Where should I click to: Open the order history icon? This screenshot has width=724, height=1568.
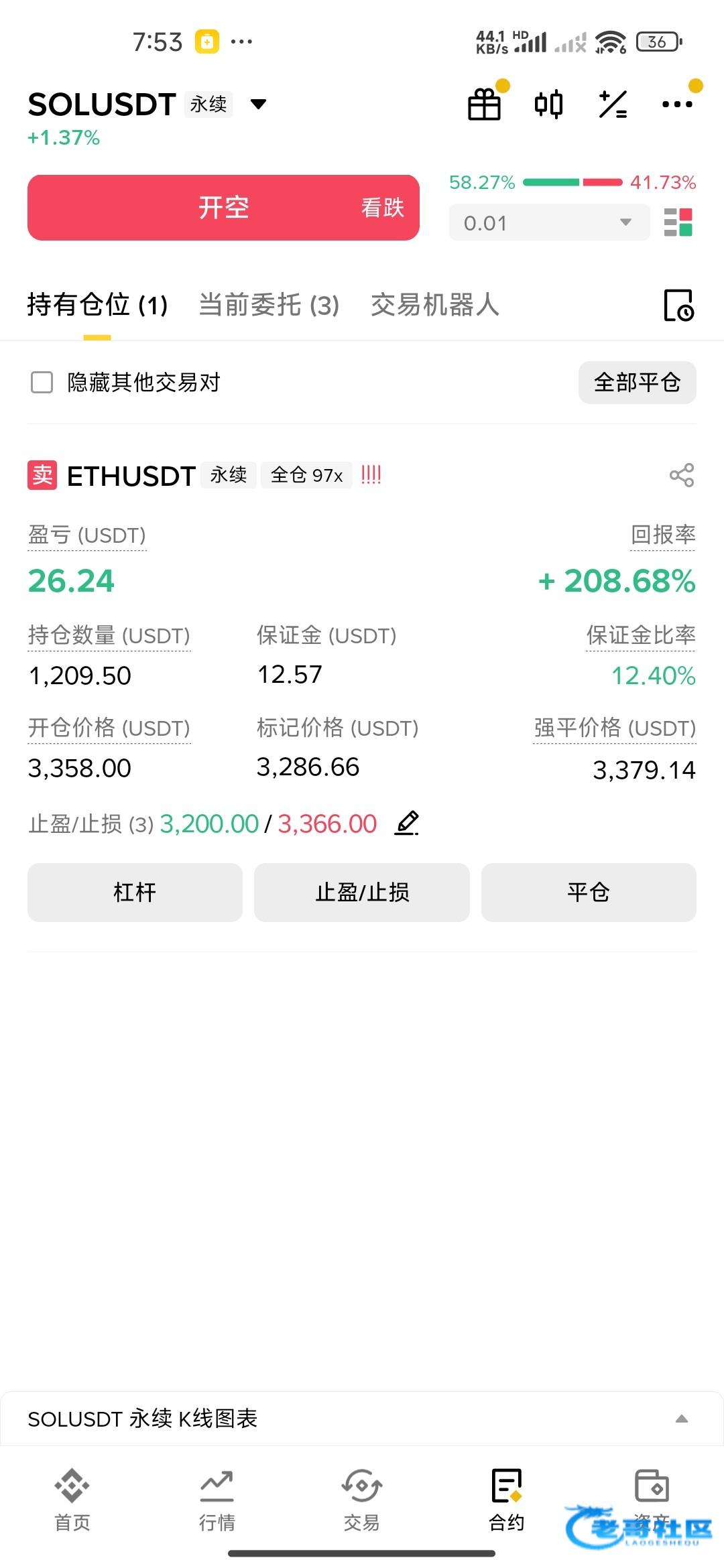(678, 306)
